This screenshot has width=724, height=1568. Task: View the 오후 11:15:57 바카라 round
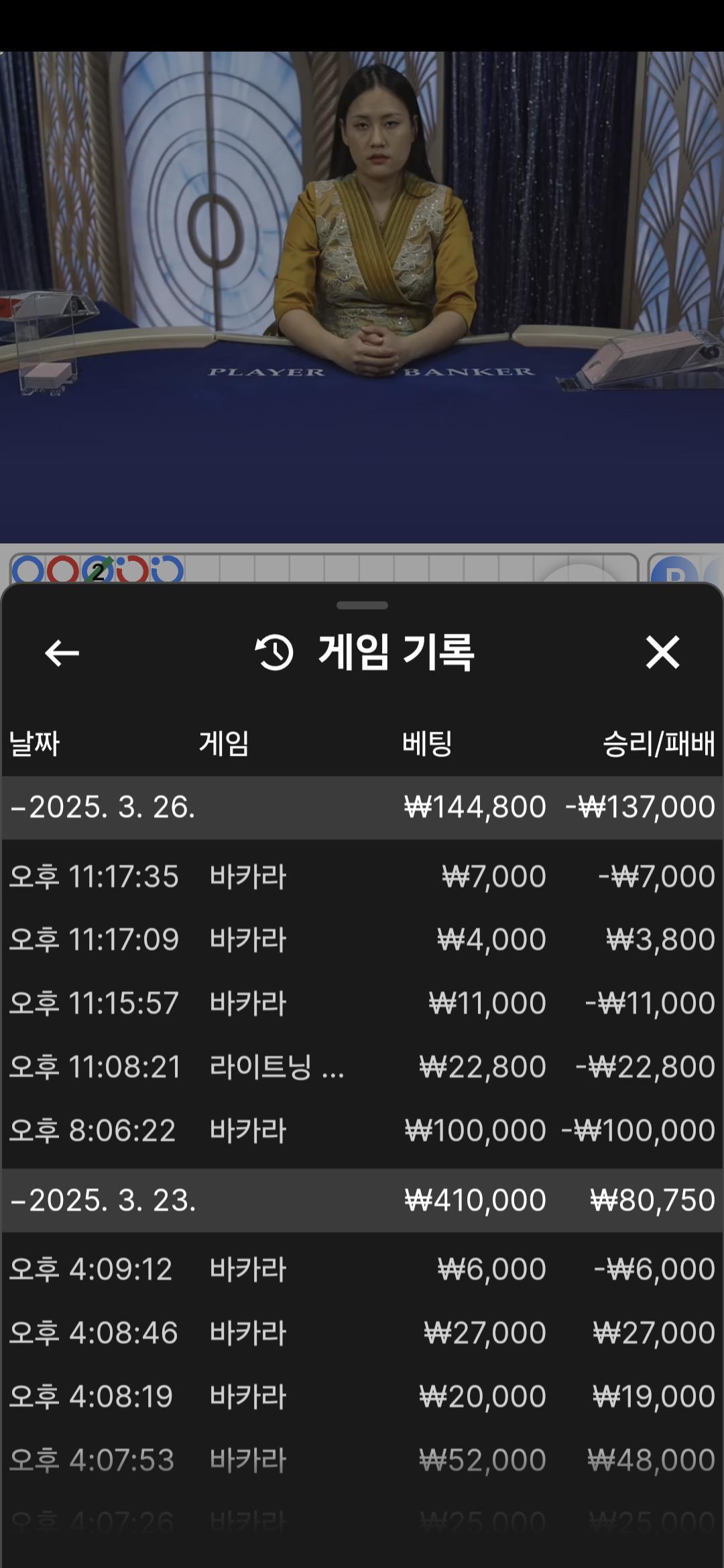(362, 1003)
